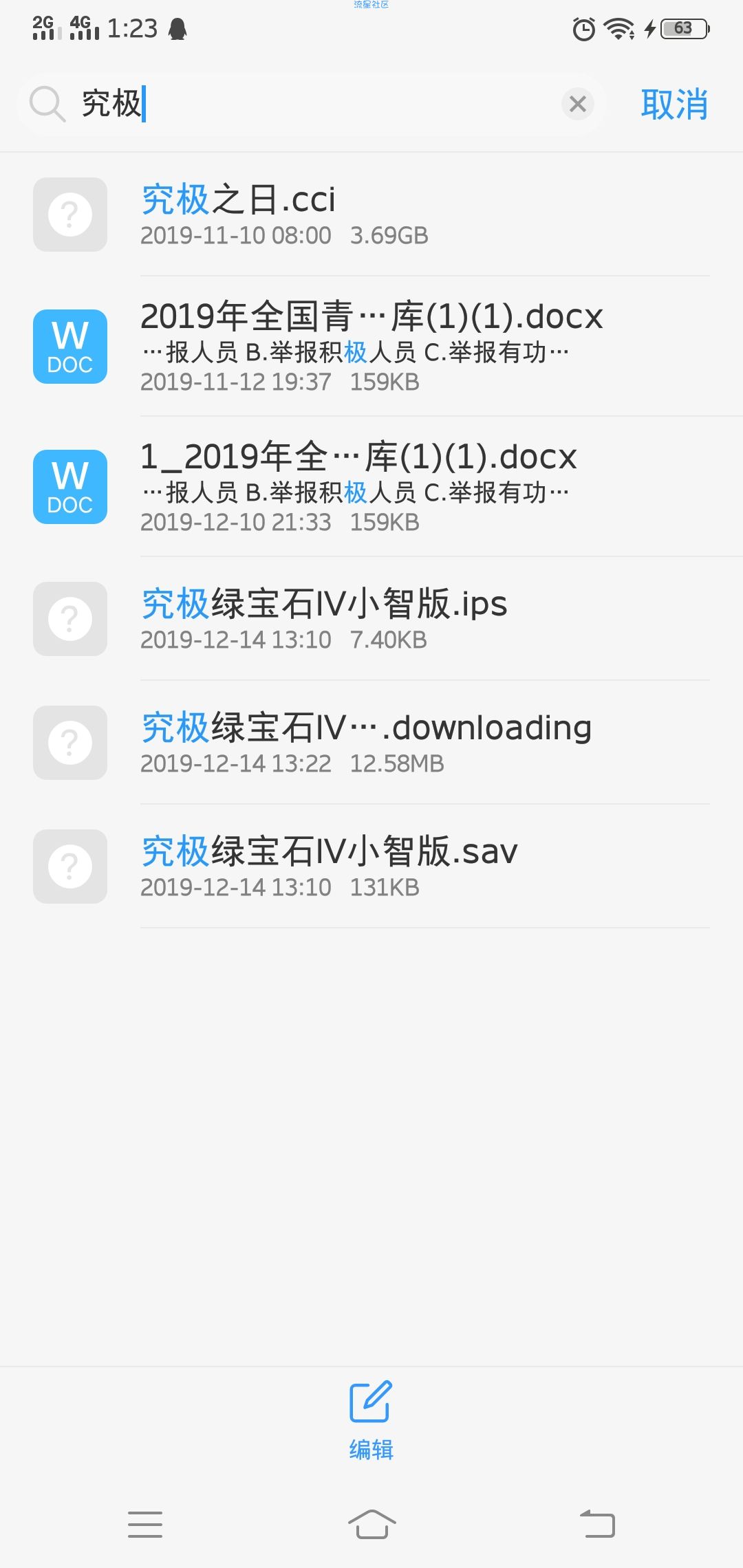Image resolution: width=743 pixels, height=1568 pixels.
Task: Tap 取消 to cancel the search
Action: tap(674, 105)
